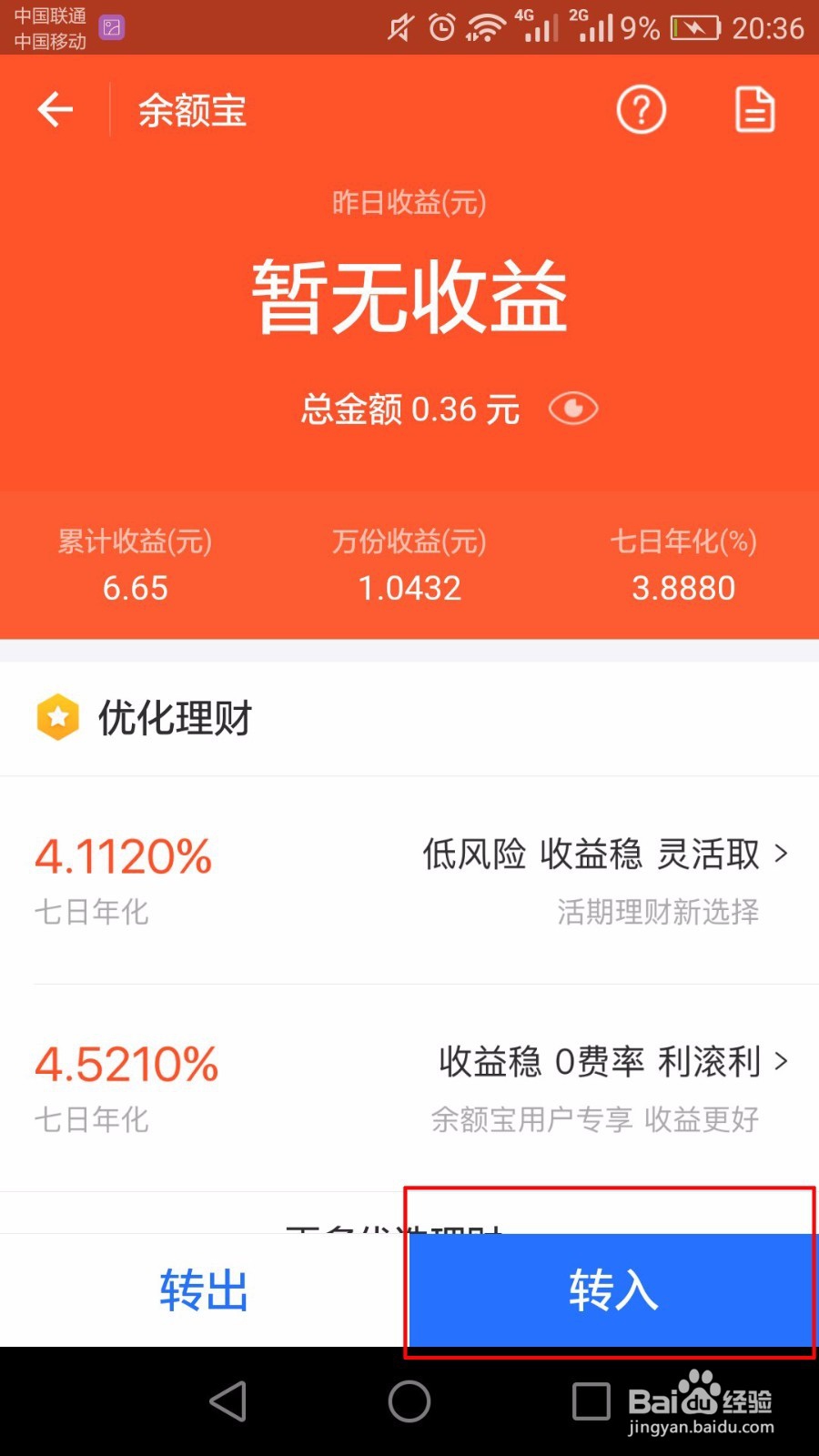Tap the mute icon in the status bar
819x1456 pixels.
pos(399,28)
